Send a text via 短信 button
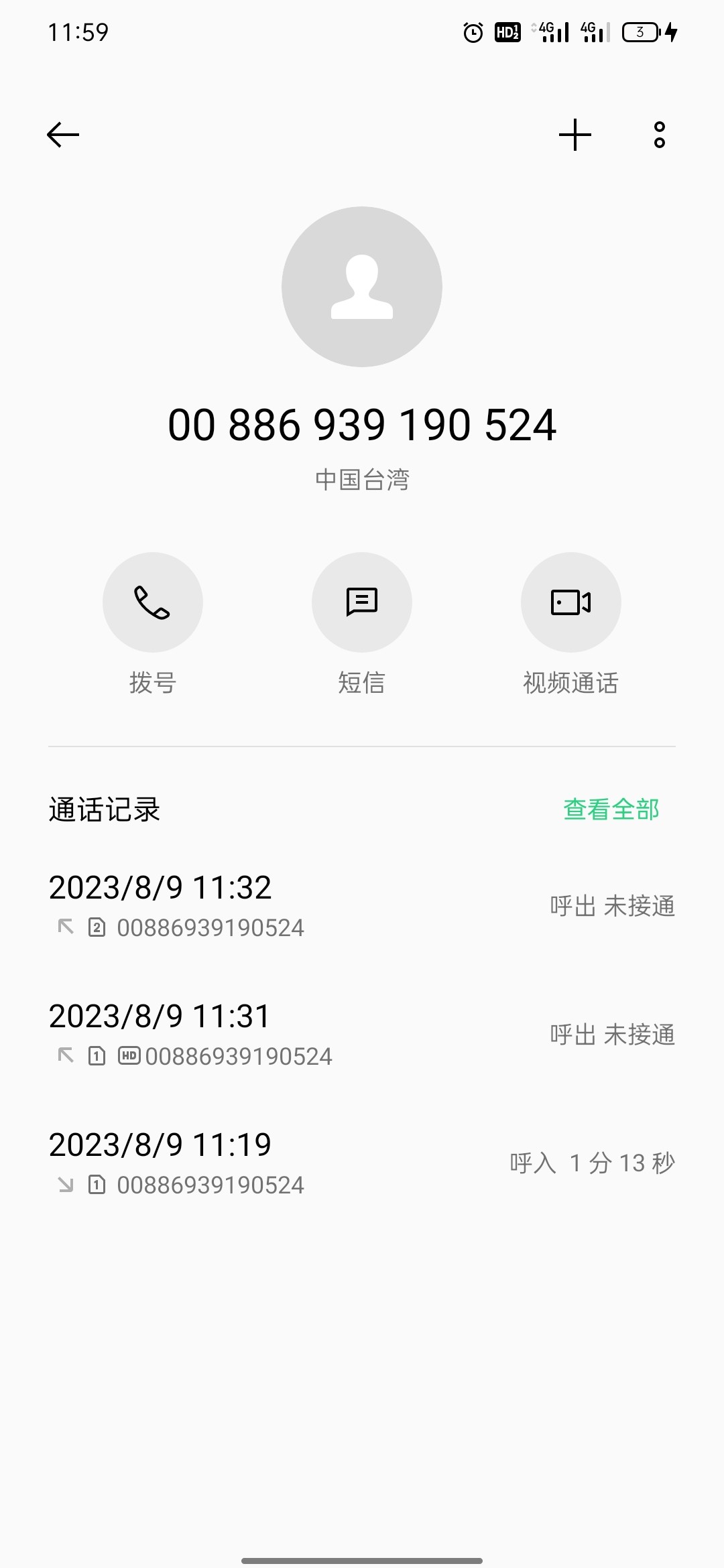 [x=362, y=602]
